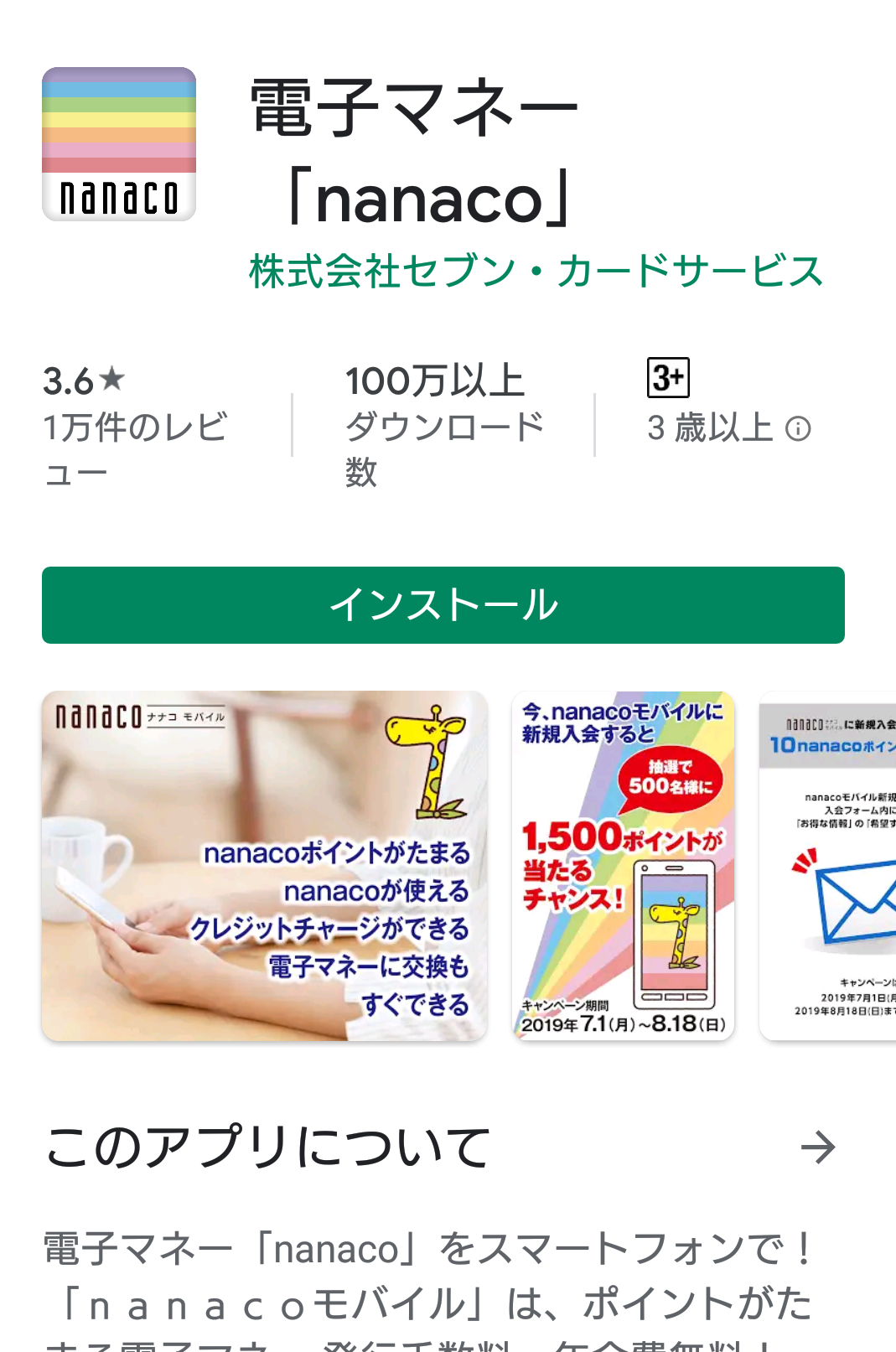896x1352 pixels.
Task: Tap the green インストール button
Action: [x=443, y=605]
